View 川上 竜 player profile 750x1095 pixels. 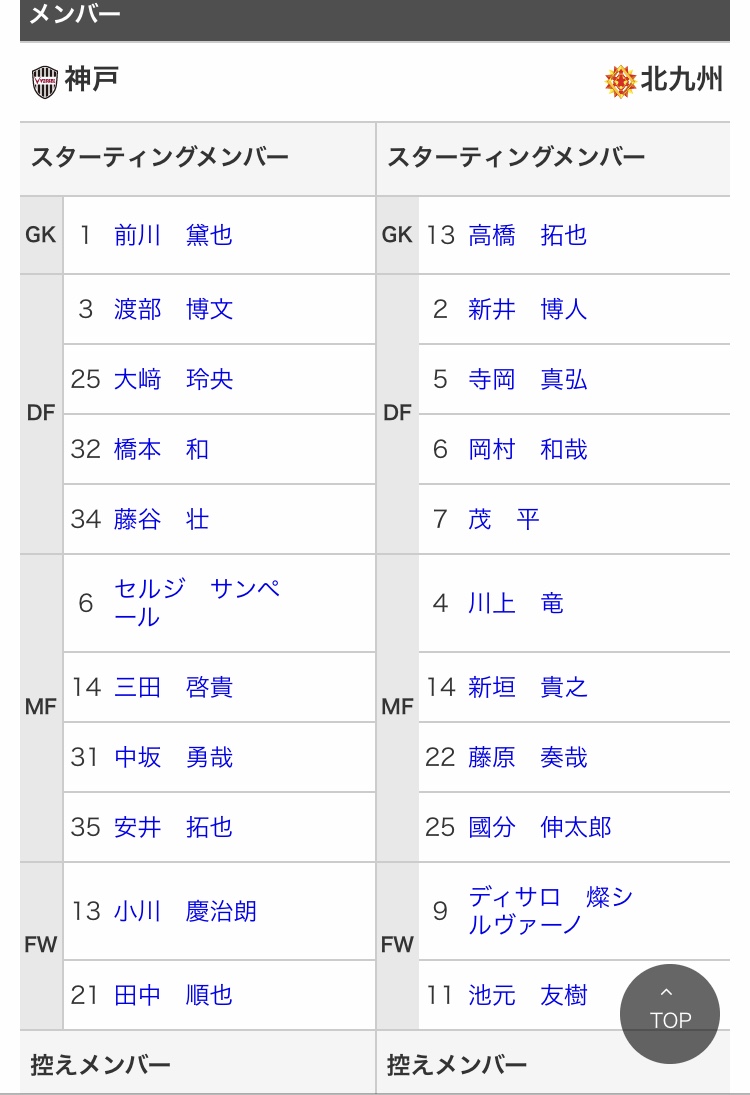pyautogui.click(x=515, y=603)
